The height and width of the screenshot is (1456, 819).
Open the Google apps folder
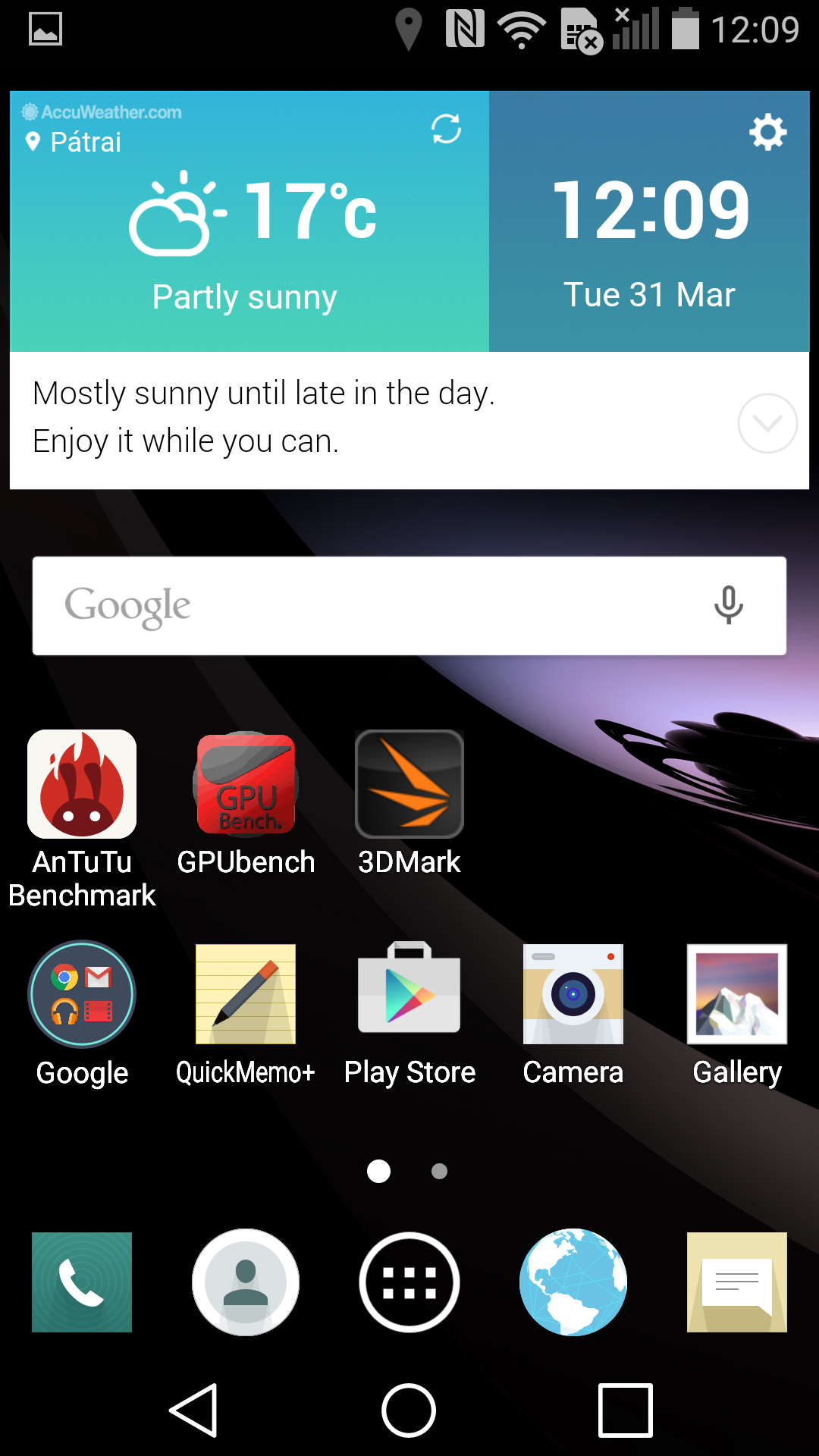[x=82, y=1014]
